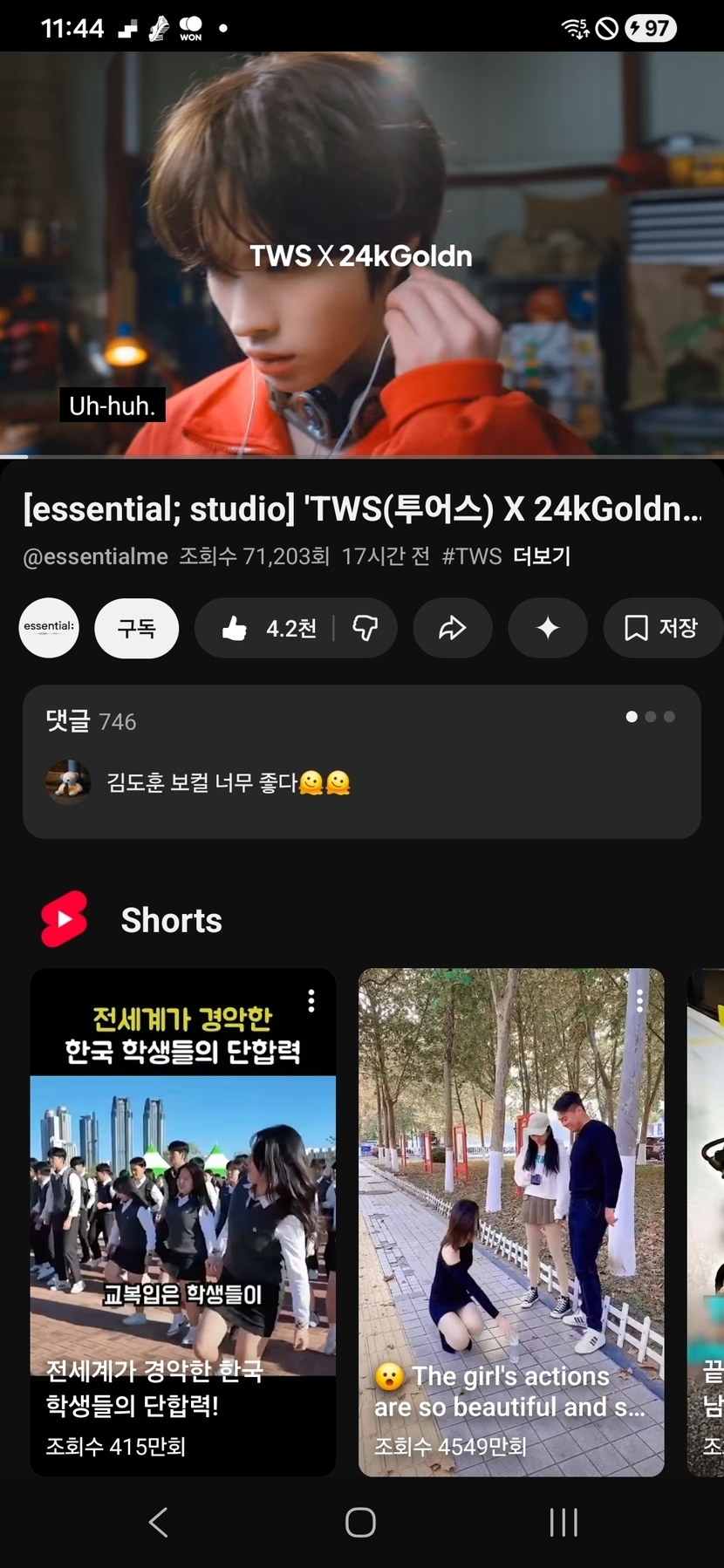Open Short The girl's actions are so beautiful
724x1568 pixels.
[510, 1221]
